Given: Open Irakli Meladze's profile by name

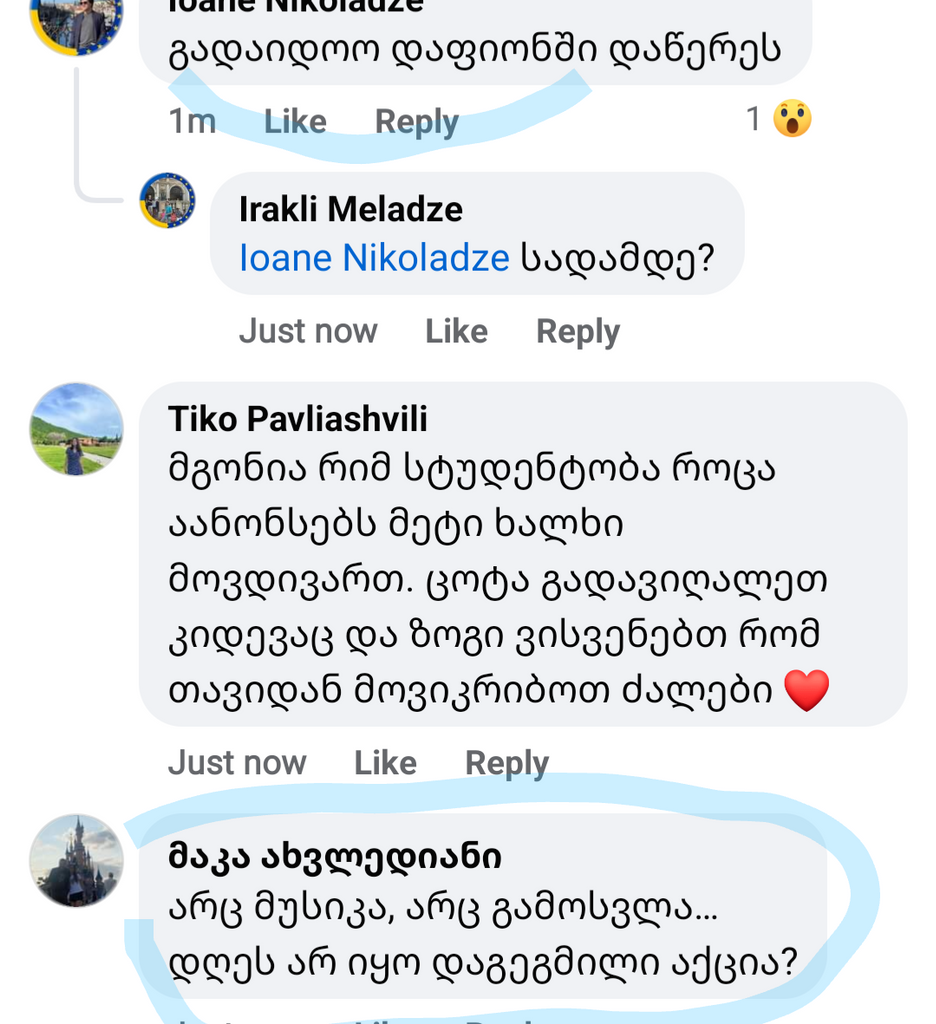Looking at the screenshot, I should pyautogui.click(x=351, y=210).
